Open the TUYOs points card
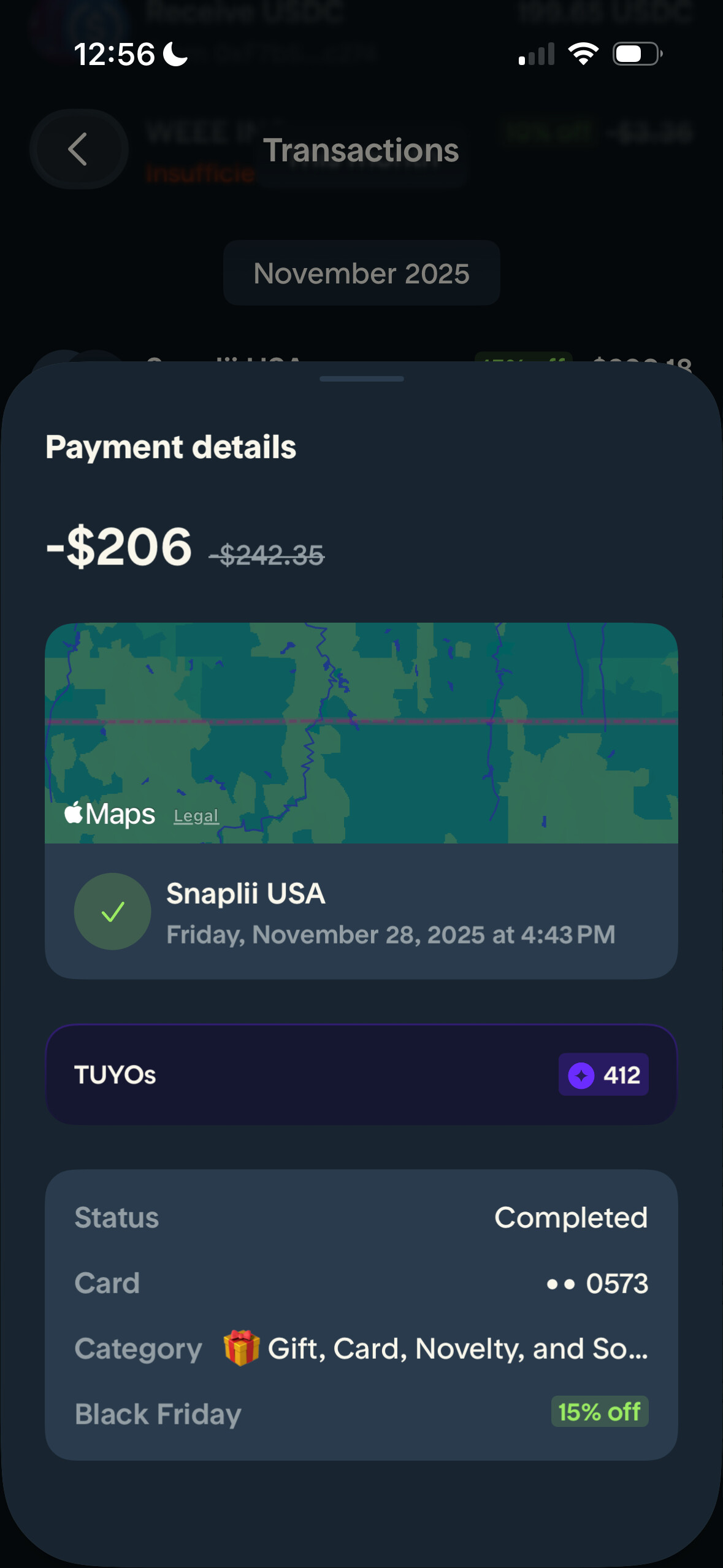723x1568 pixels. coord(361,1074)
